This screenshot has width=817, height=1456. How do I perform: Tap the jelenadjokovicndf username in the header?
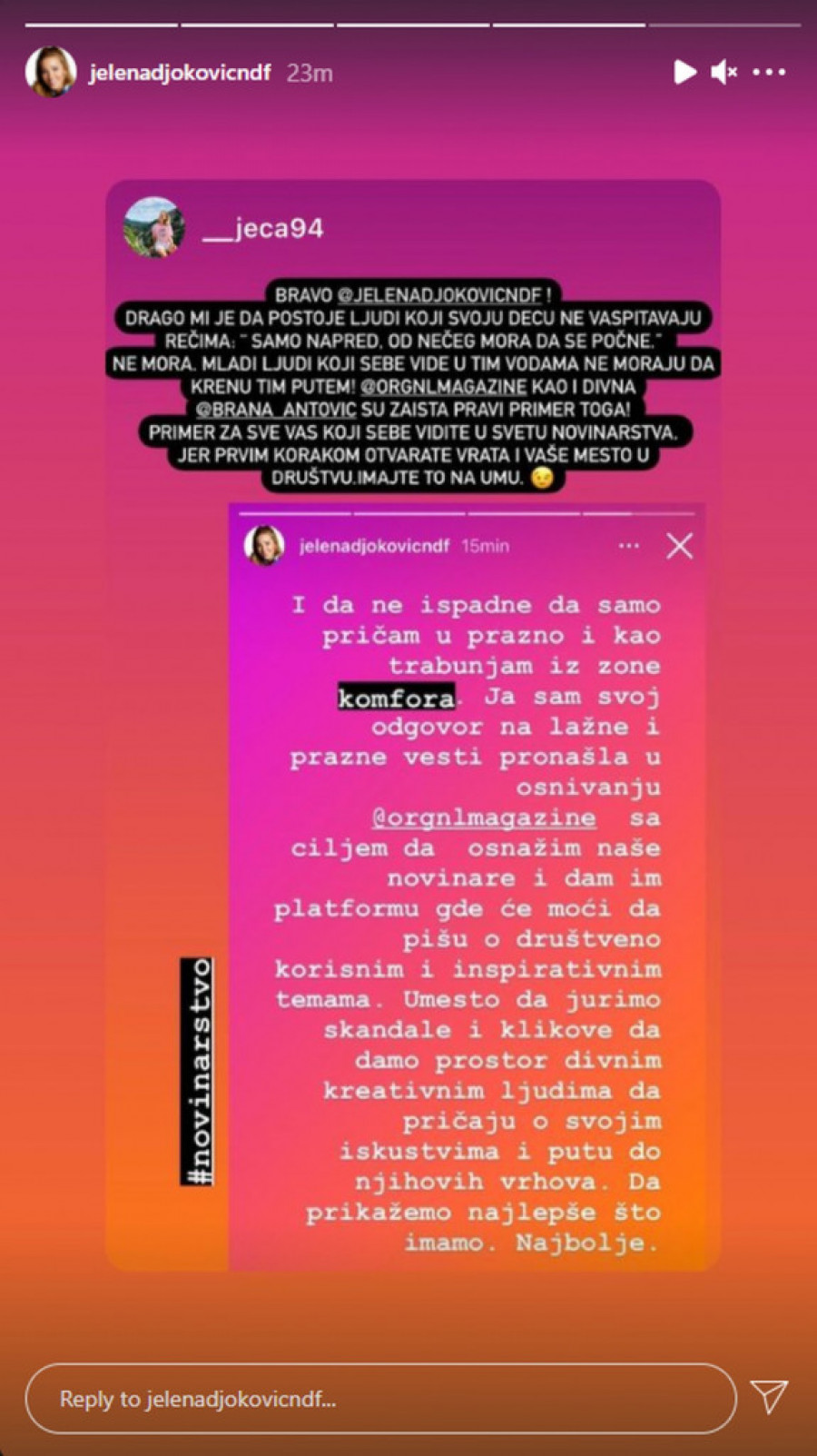coord(180,73)
